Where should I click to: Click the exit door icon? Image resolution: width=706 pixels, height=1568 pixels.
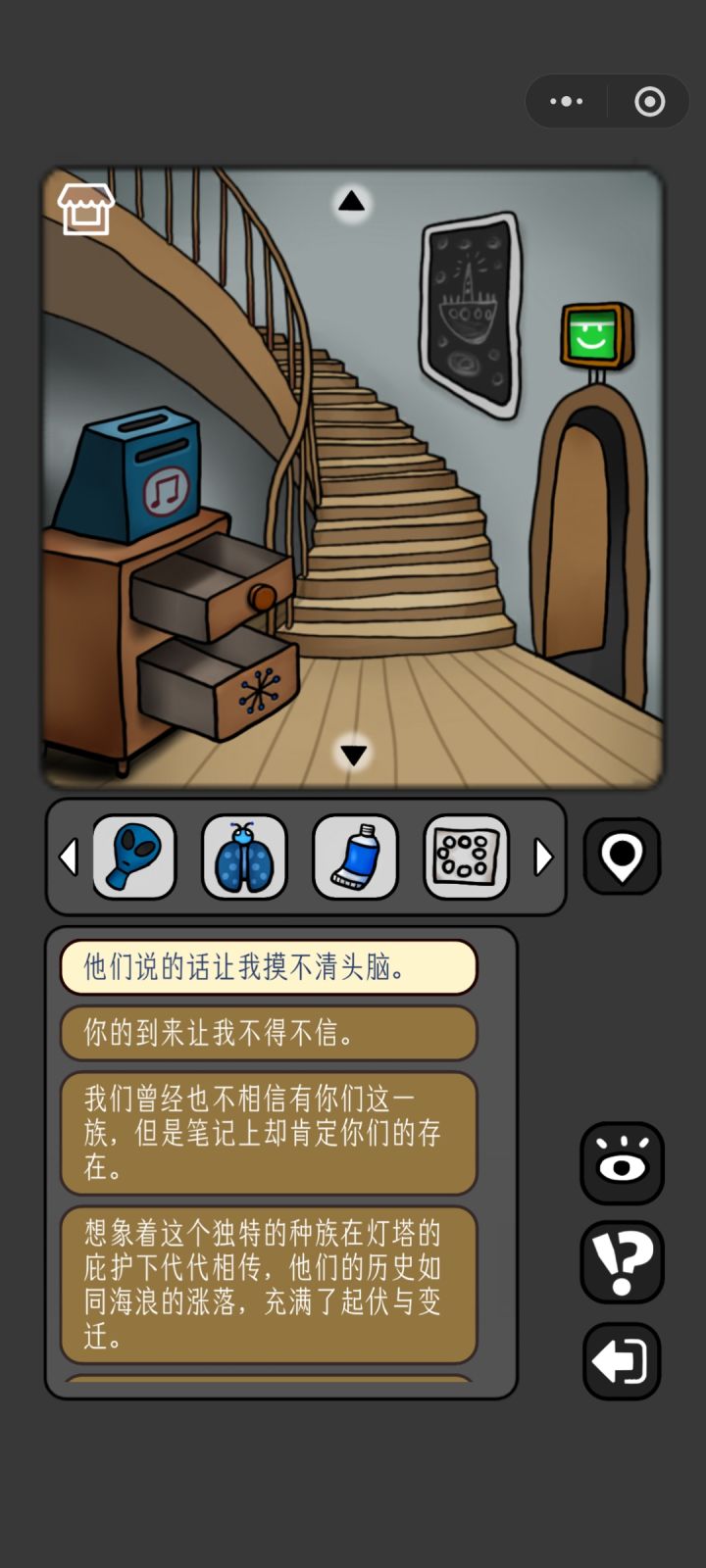point(621,1362)
